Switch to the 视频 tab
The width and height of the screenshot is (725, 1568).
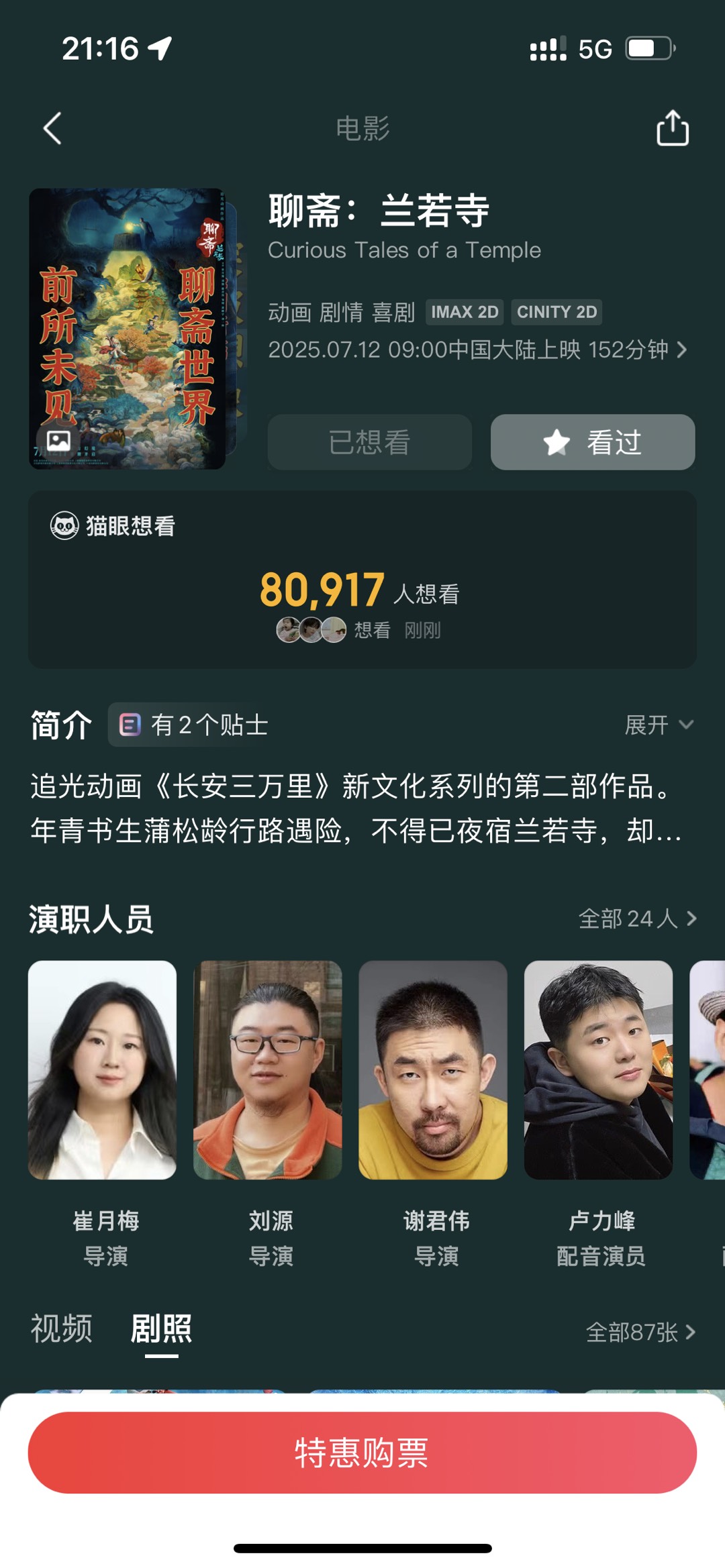[61, 1328]
